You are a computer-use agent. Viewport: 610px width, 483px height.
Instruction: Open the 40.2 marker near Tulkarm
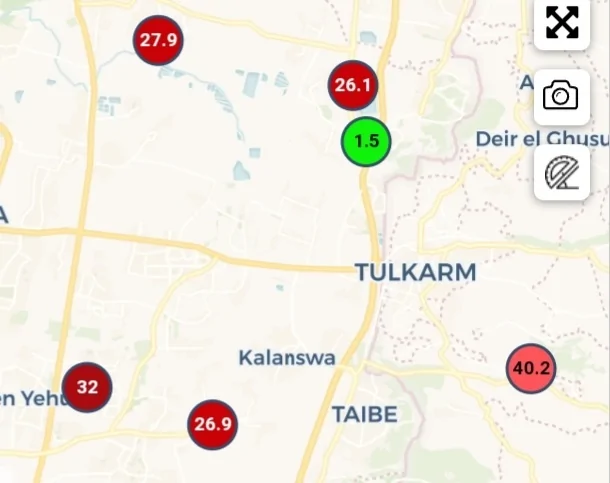click(x=531, y=368)
